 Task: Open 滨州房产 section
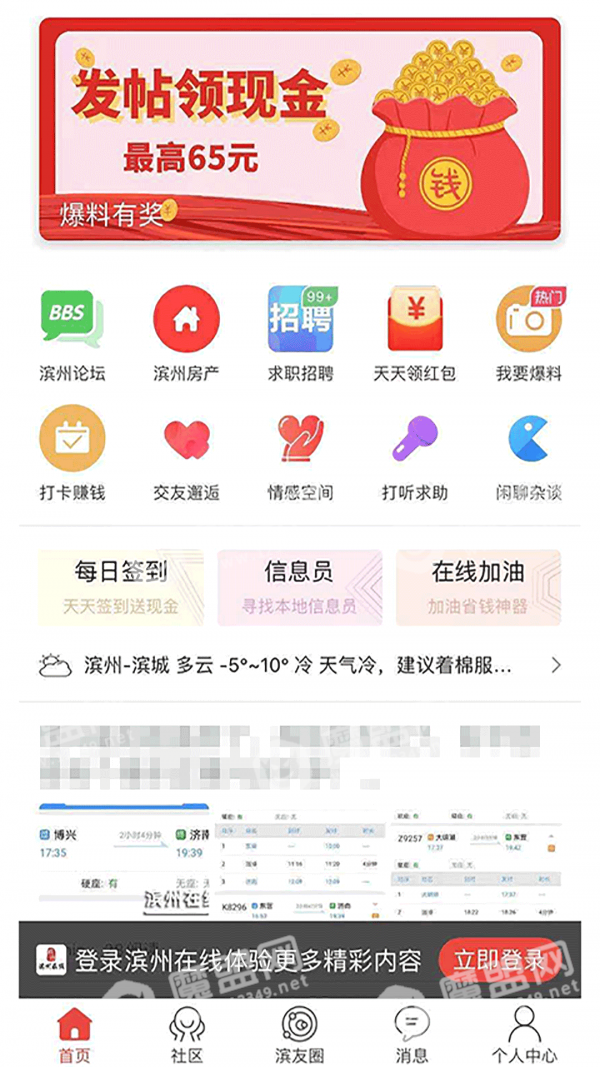[x=186, y=333]
